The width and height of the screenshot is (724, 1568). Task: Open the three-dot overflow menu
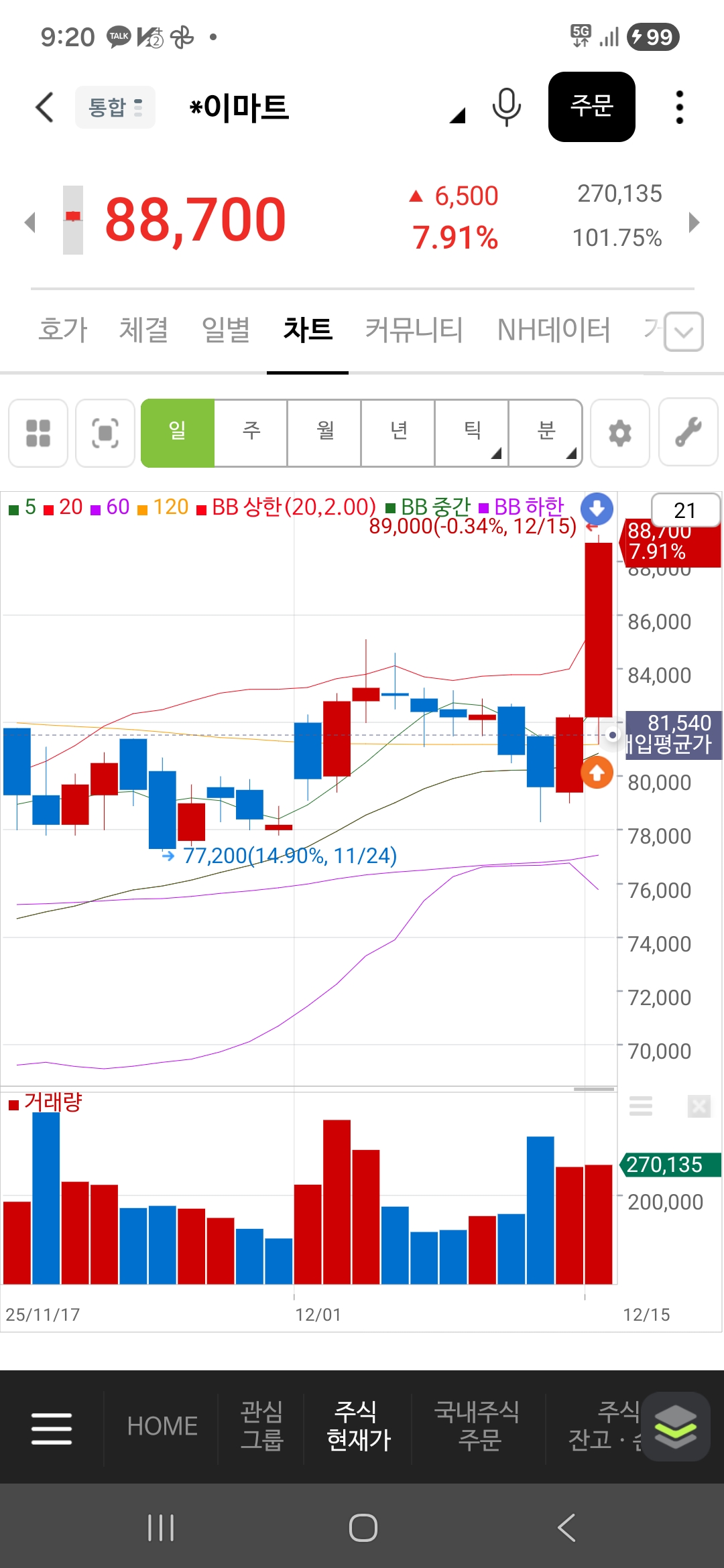click(x=679, y=107)
